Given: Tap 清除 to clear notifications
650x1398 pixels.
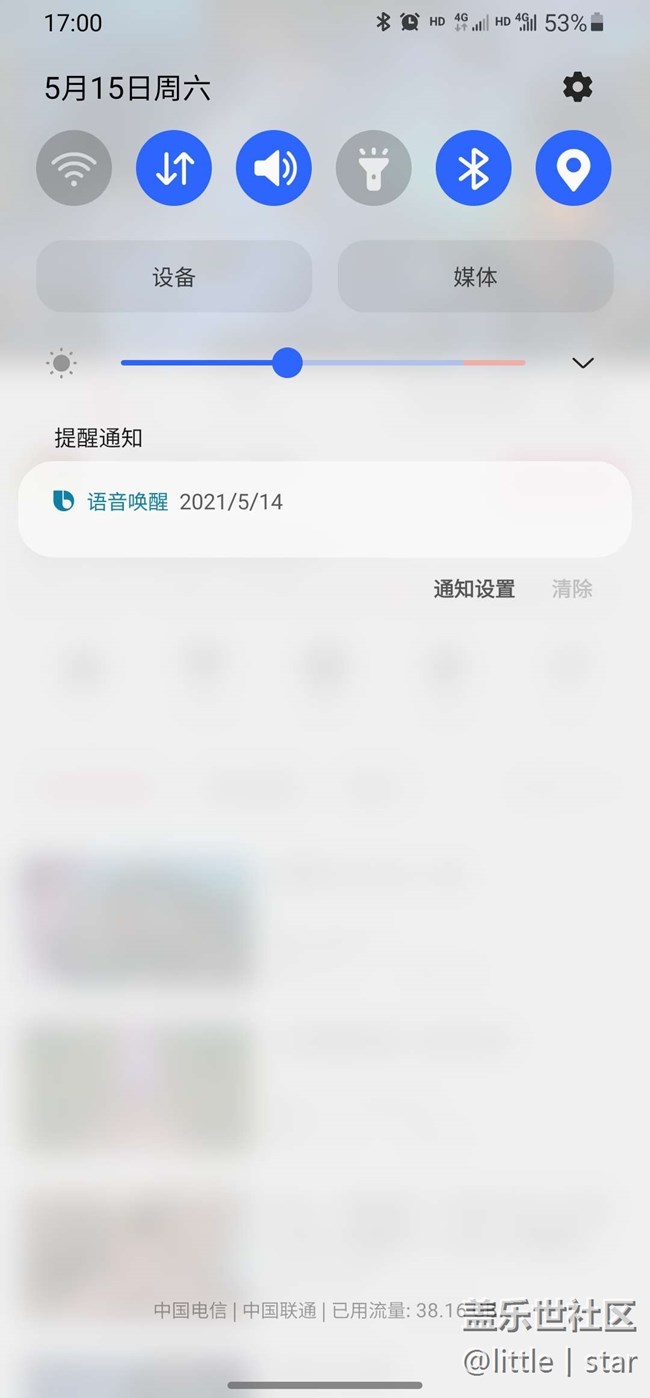Looking at the screenshot, I should click(x=572, y=589).
